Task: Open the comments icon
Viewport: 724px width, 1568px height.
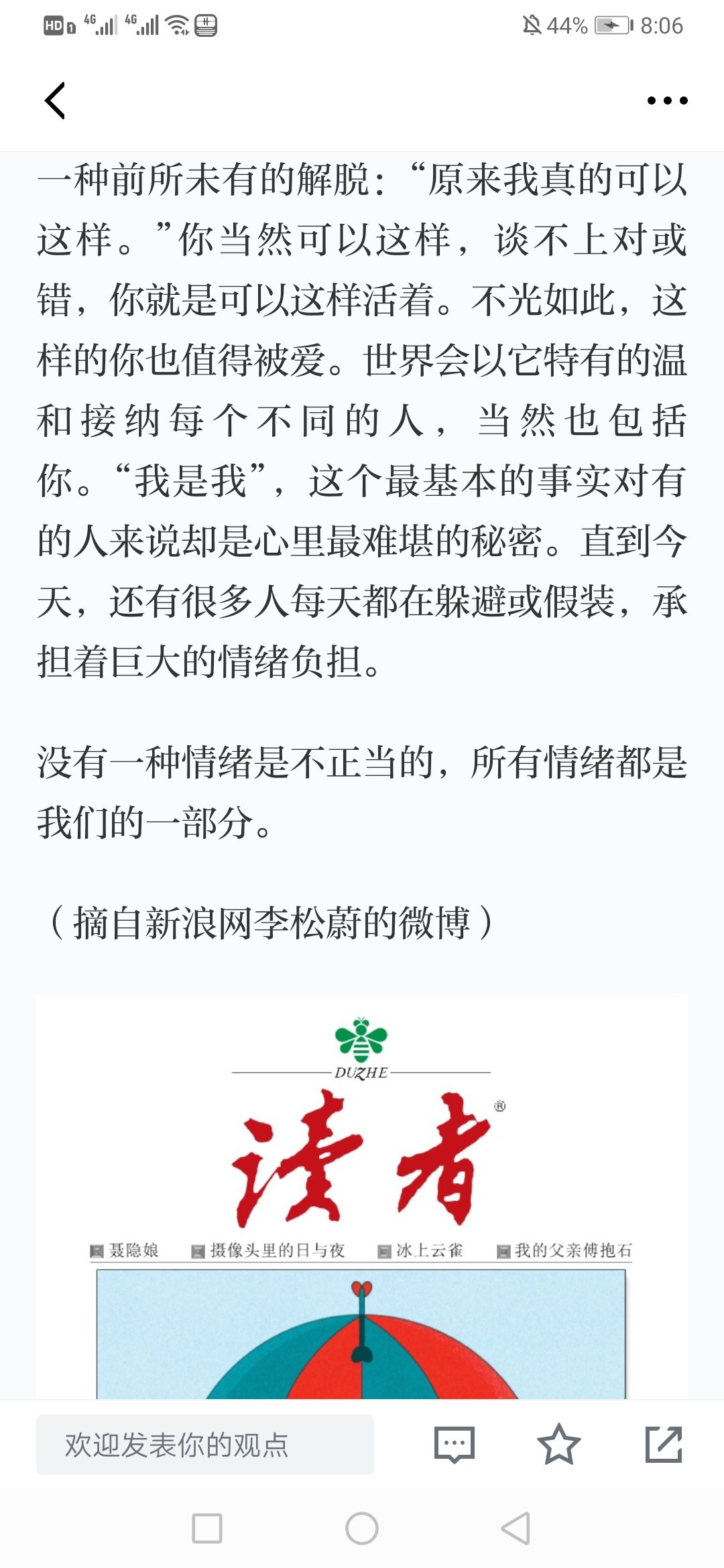Action: coord(454,1445)
